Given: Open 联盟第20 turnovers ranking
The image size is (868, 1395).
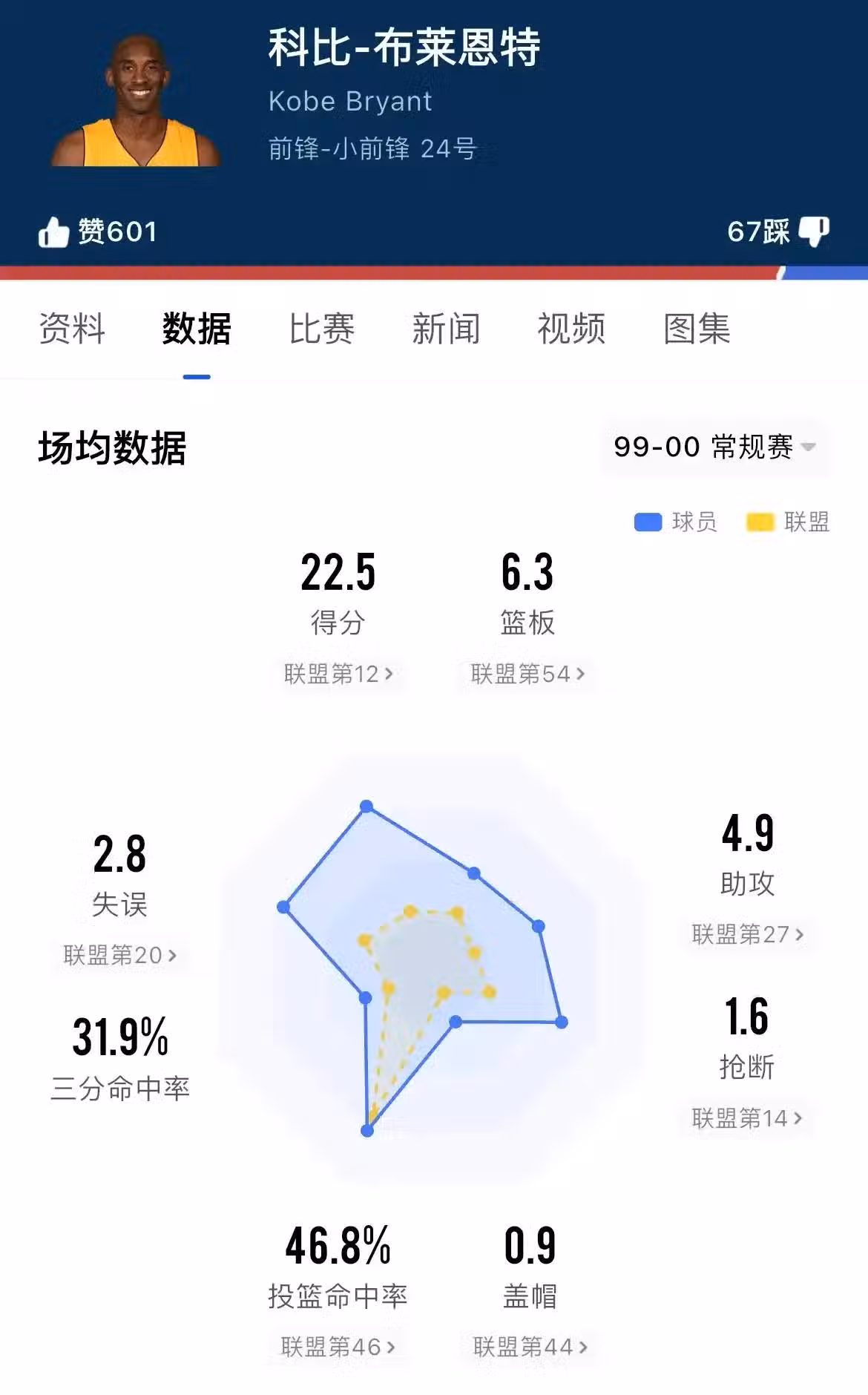Looking at the screenshot, I should coord(120,955).
